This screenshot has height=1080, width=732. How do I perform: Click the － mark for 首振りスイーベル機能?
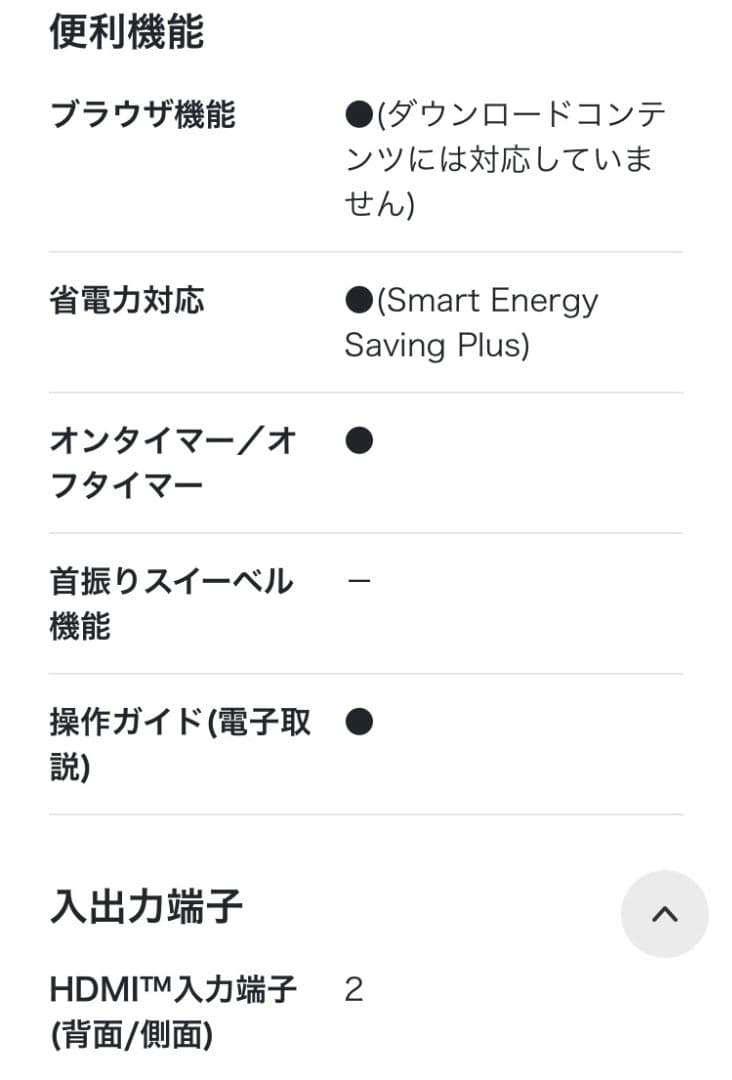point(361,578)
